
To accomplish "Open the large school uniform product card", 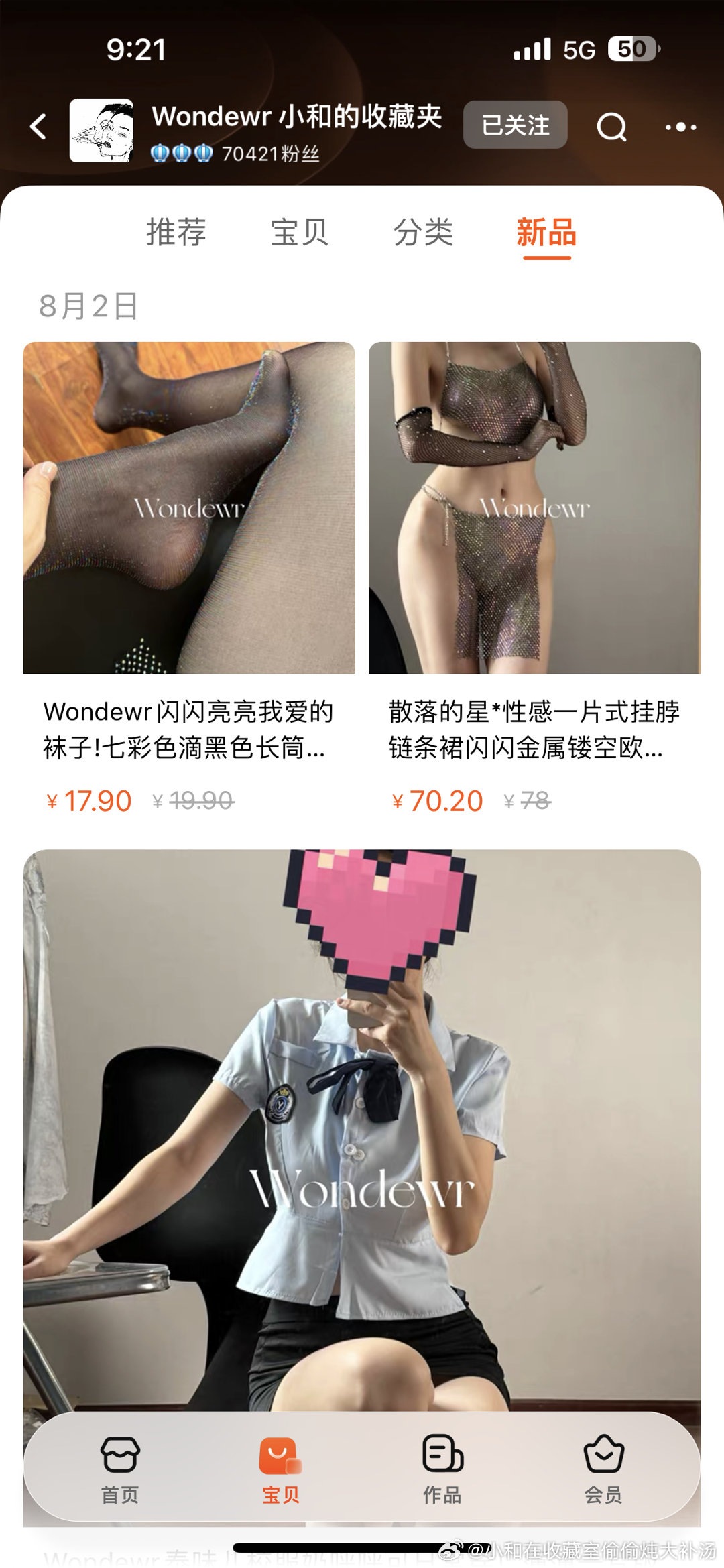I will (x=362, y=1126).
